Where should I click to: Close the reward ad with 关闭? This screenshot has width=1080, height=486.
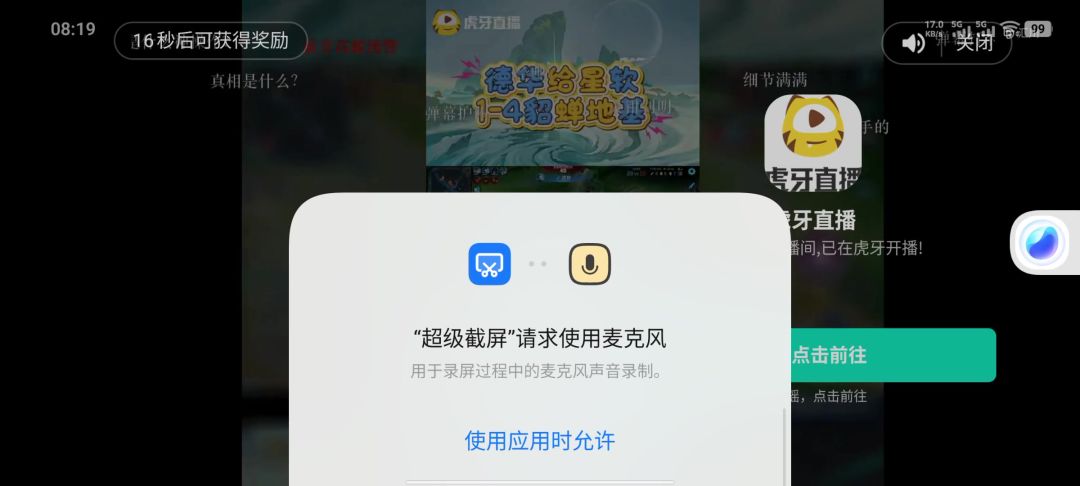point(974,43)
